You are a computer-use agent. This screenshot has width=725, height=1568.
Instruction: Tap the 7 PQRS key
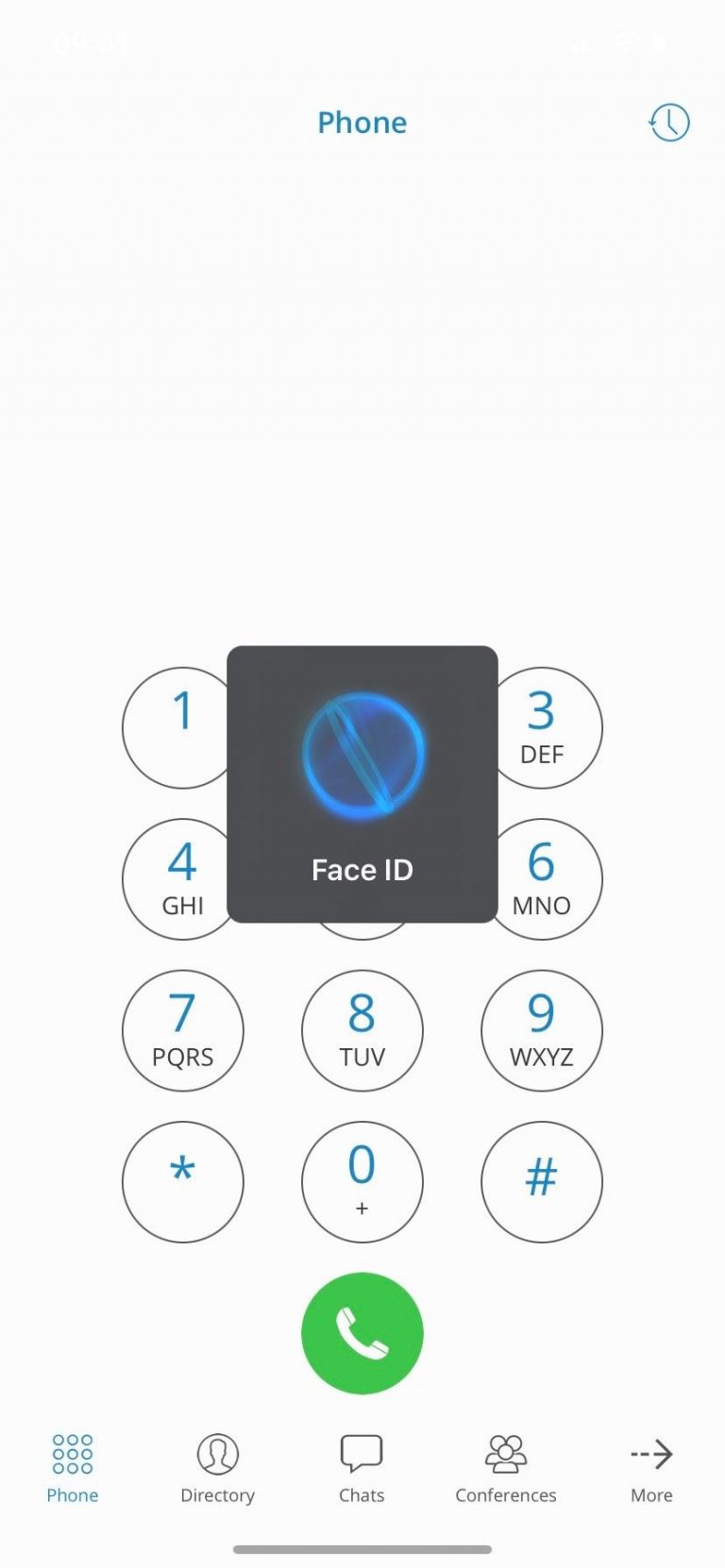(x=183, y=1029)
